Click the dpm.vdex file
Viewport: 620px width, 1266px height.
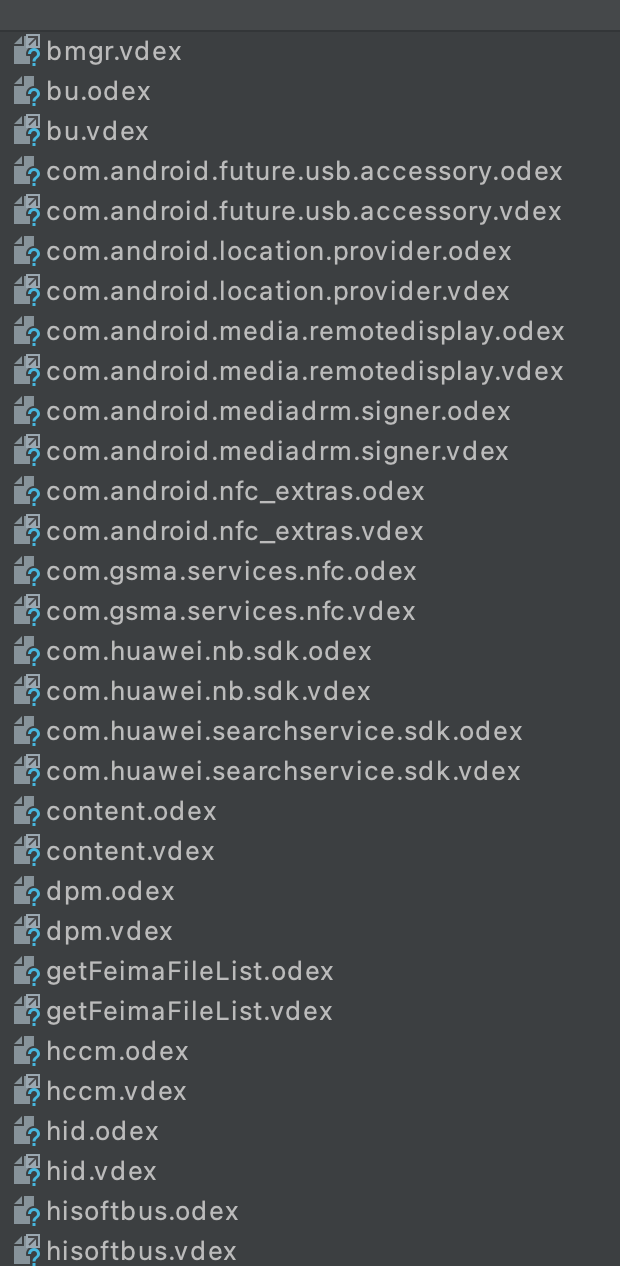click(109, 931)
